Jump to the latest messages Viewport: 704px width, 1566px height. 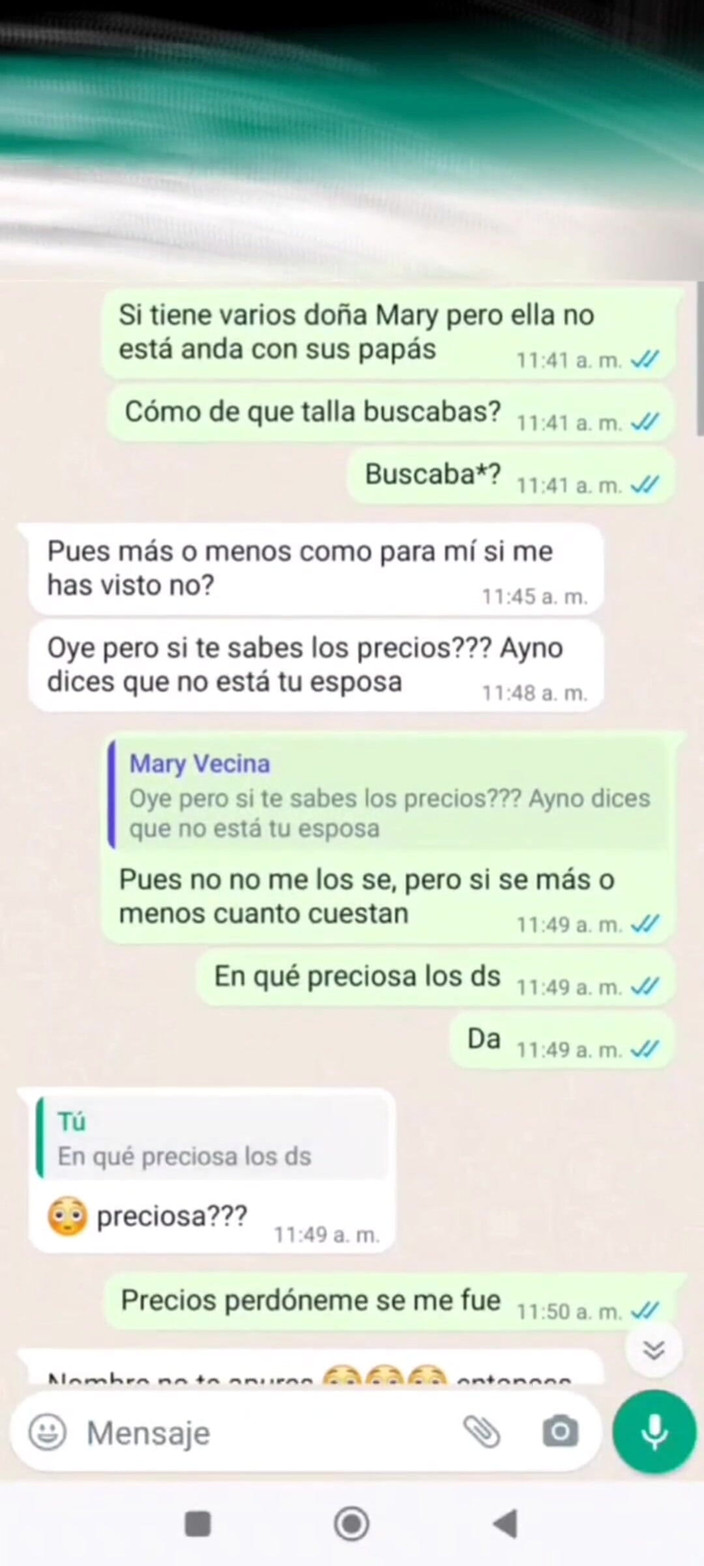pyautogui.click(x=654, y=1350)
